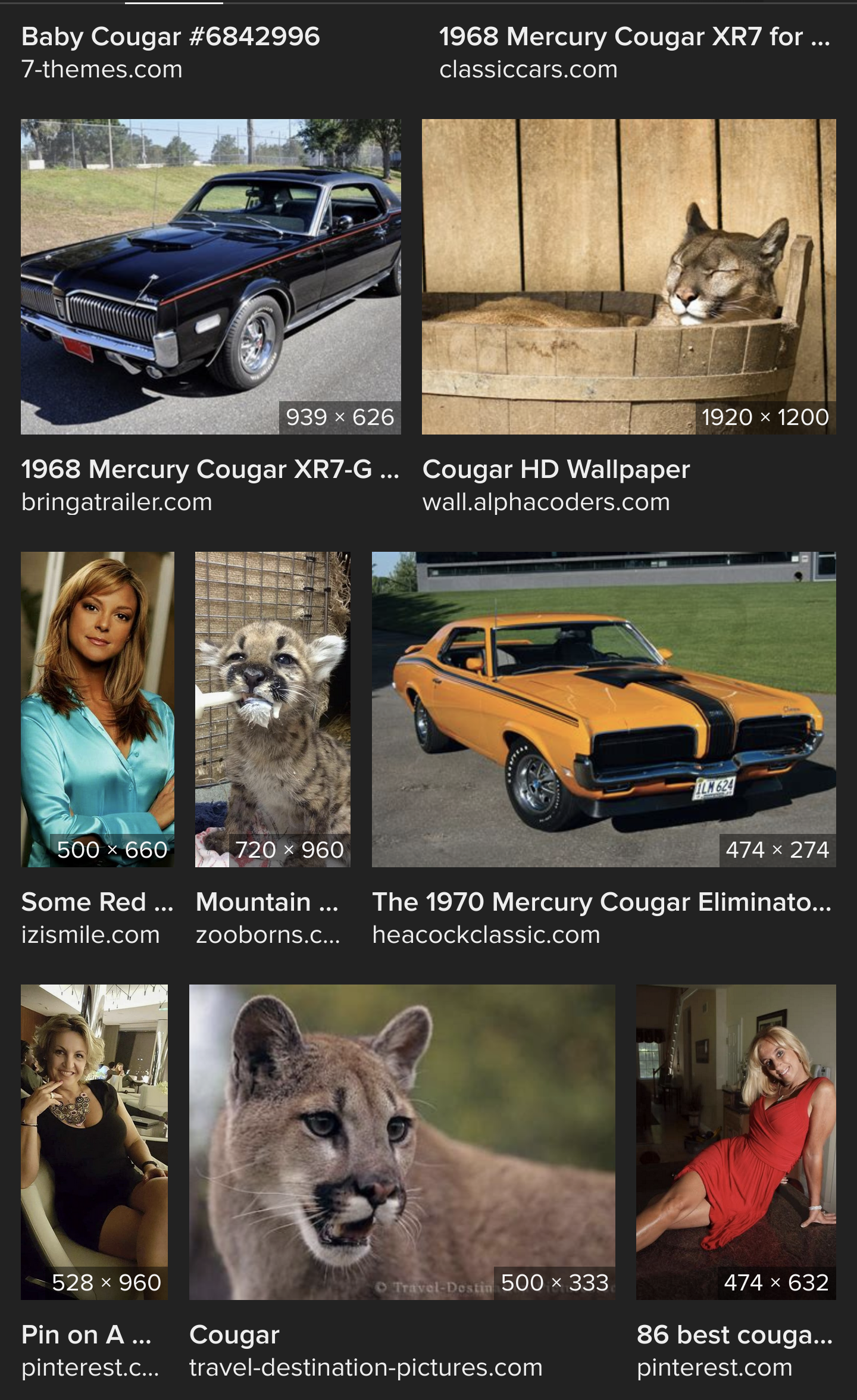View the orange 1970 Mercury Cougar Eliminator image
The width and height of the screenshot is (857, 1400).
603,708
